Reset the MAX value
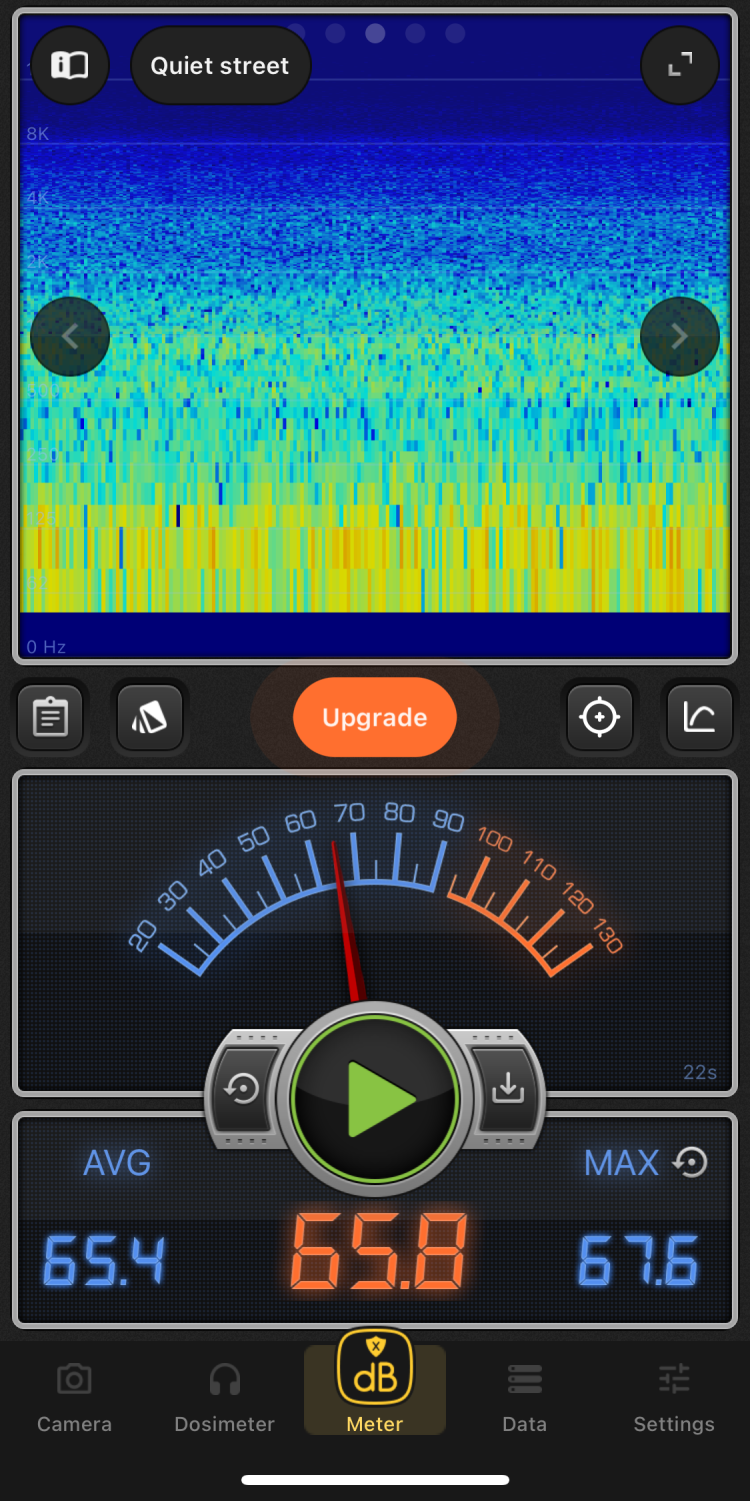The height and width of the screenshot is (1501, 750). tap(691, 1162)
